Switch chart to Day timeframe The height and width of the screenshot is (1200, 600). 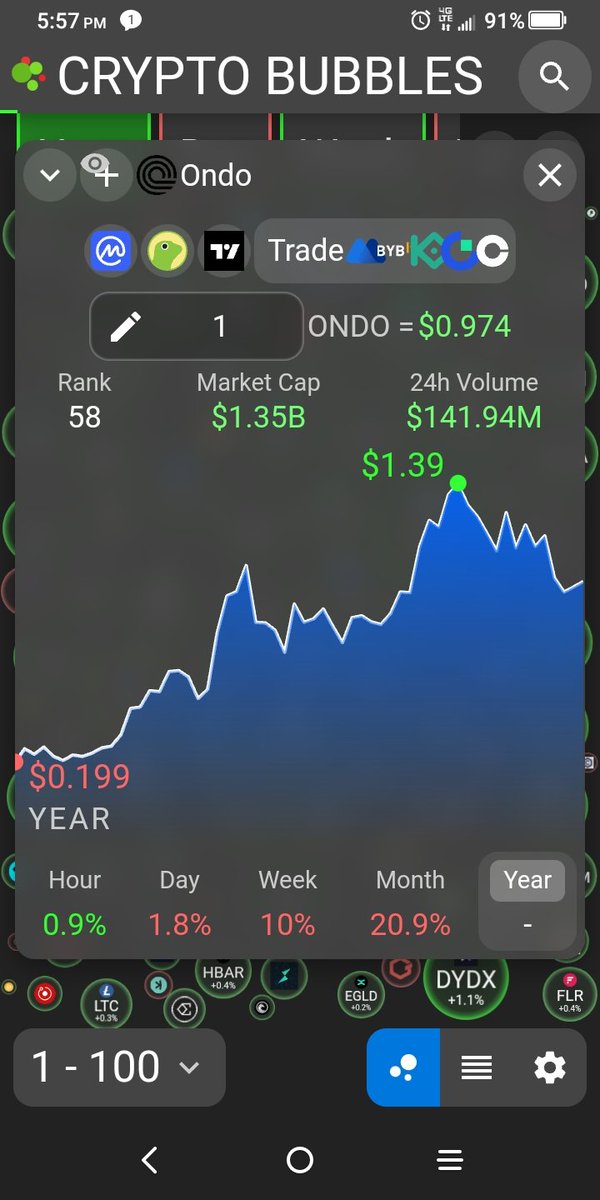[180, 903]
